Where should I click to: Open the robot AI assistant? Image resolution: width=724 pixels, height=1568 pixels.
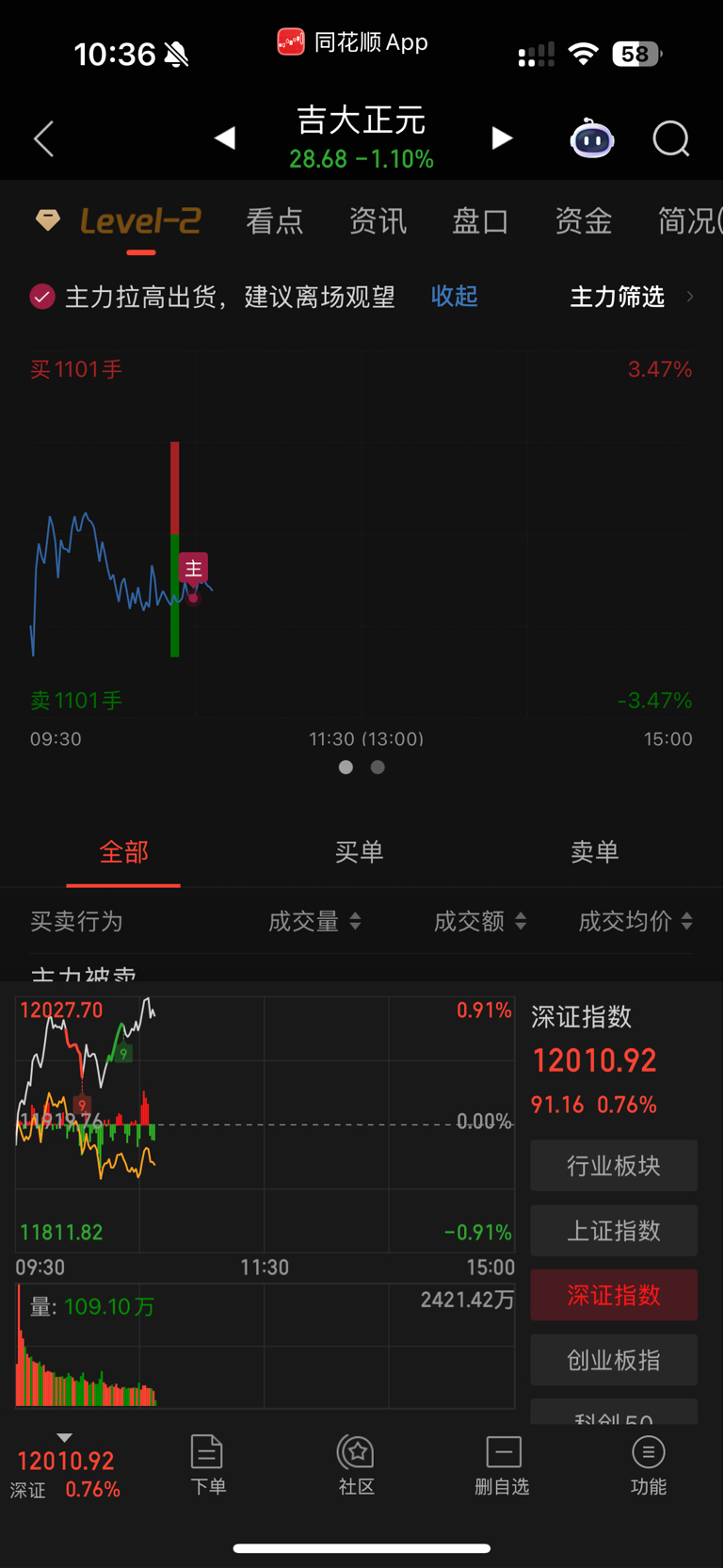[592, 138]
